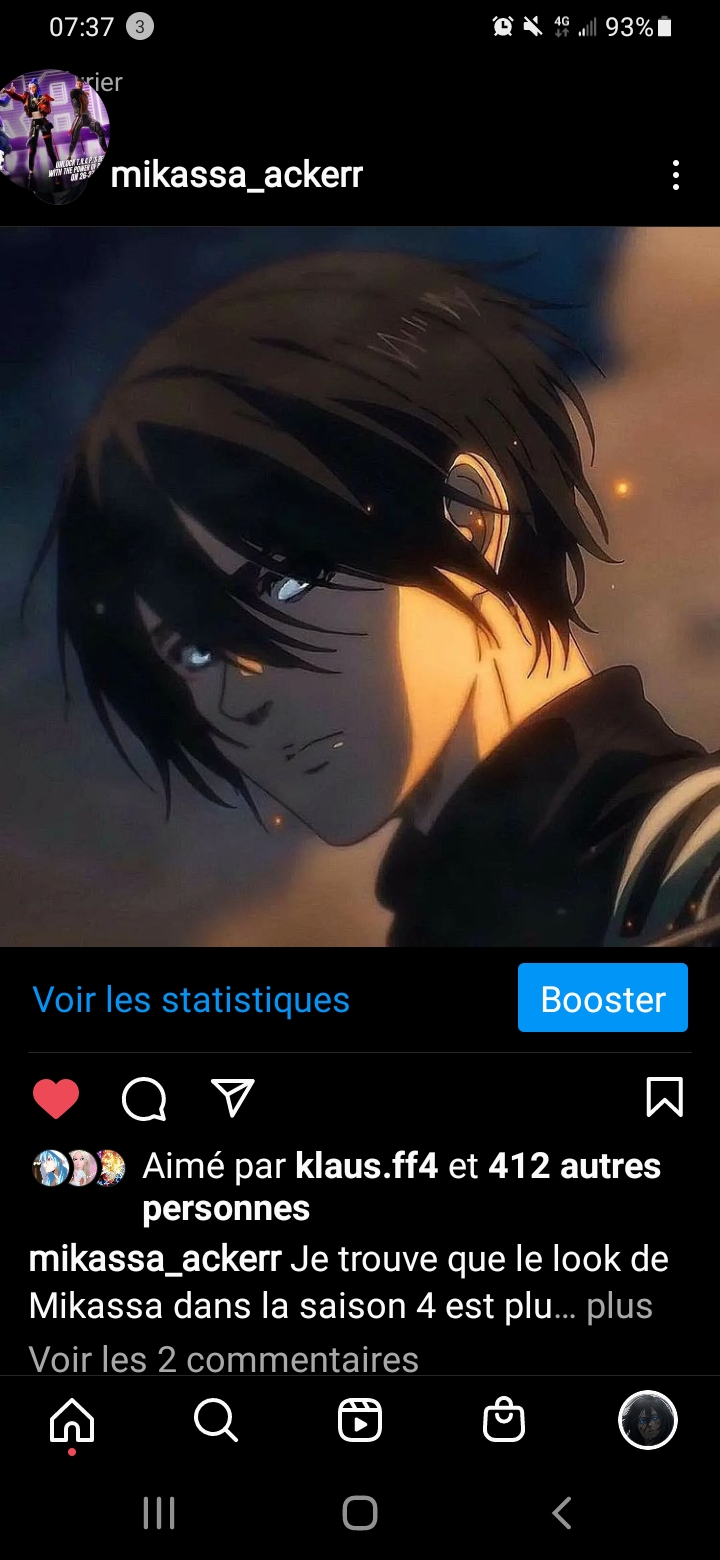Open the post's three-dot options menu

coord(676,175)
